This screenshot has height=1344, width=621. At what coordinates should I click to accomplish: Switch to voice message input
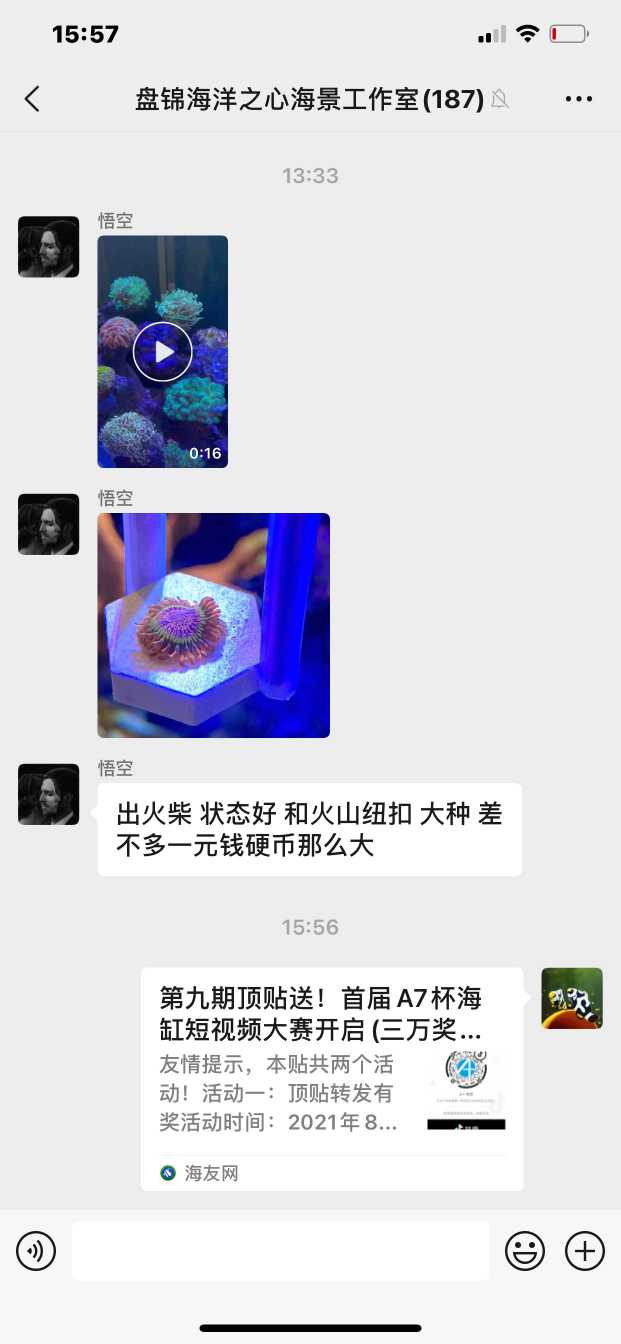point(36,1251)
